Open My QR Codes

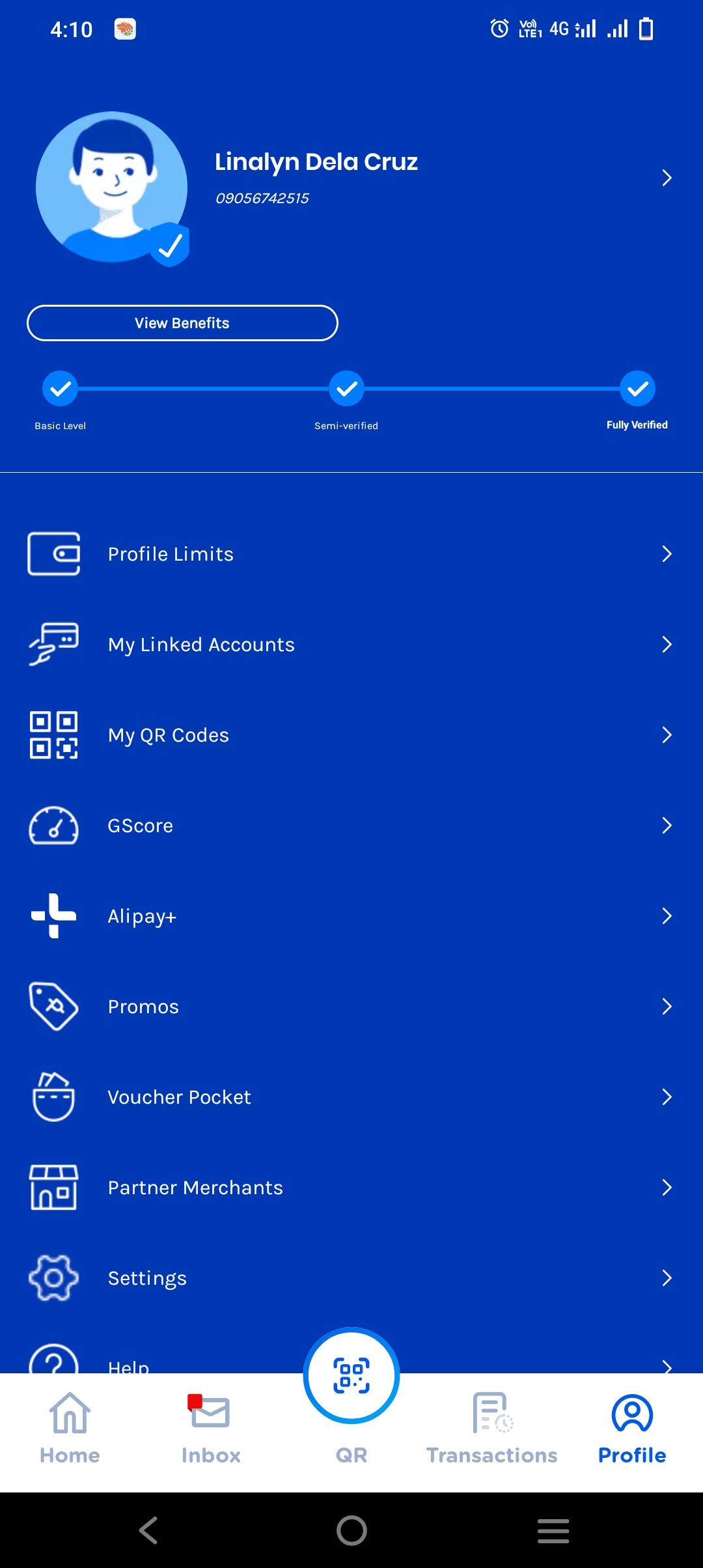pyautogui.click(x=351, y=735)
